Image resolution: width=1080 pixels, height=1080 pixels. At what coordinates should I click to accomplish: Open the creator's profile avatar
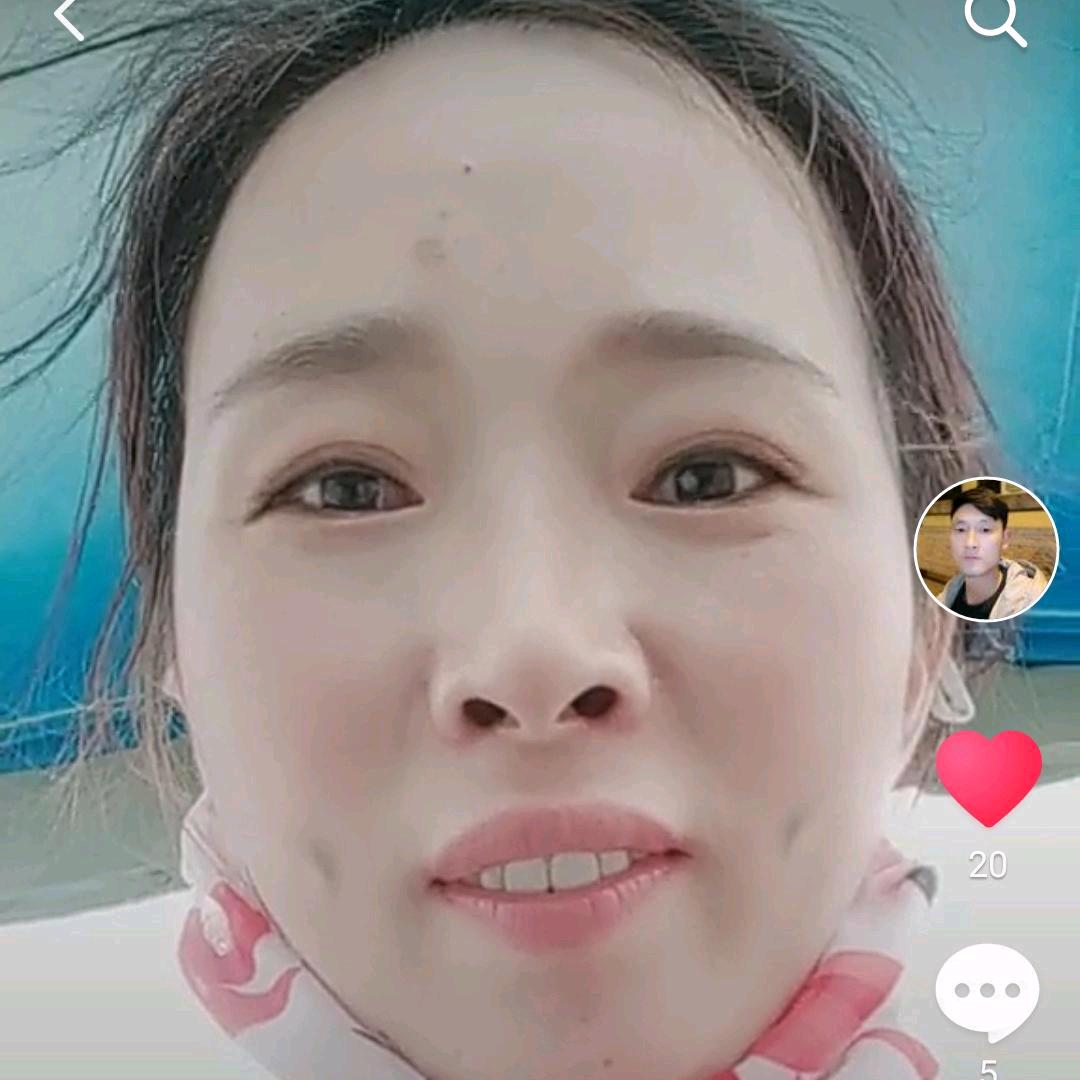986,550
